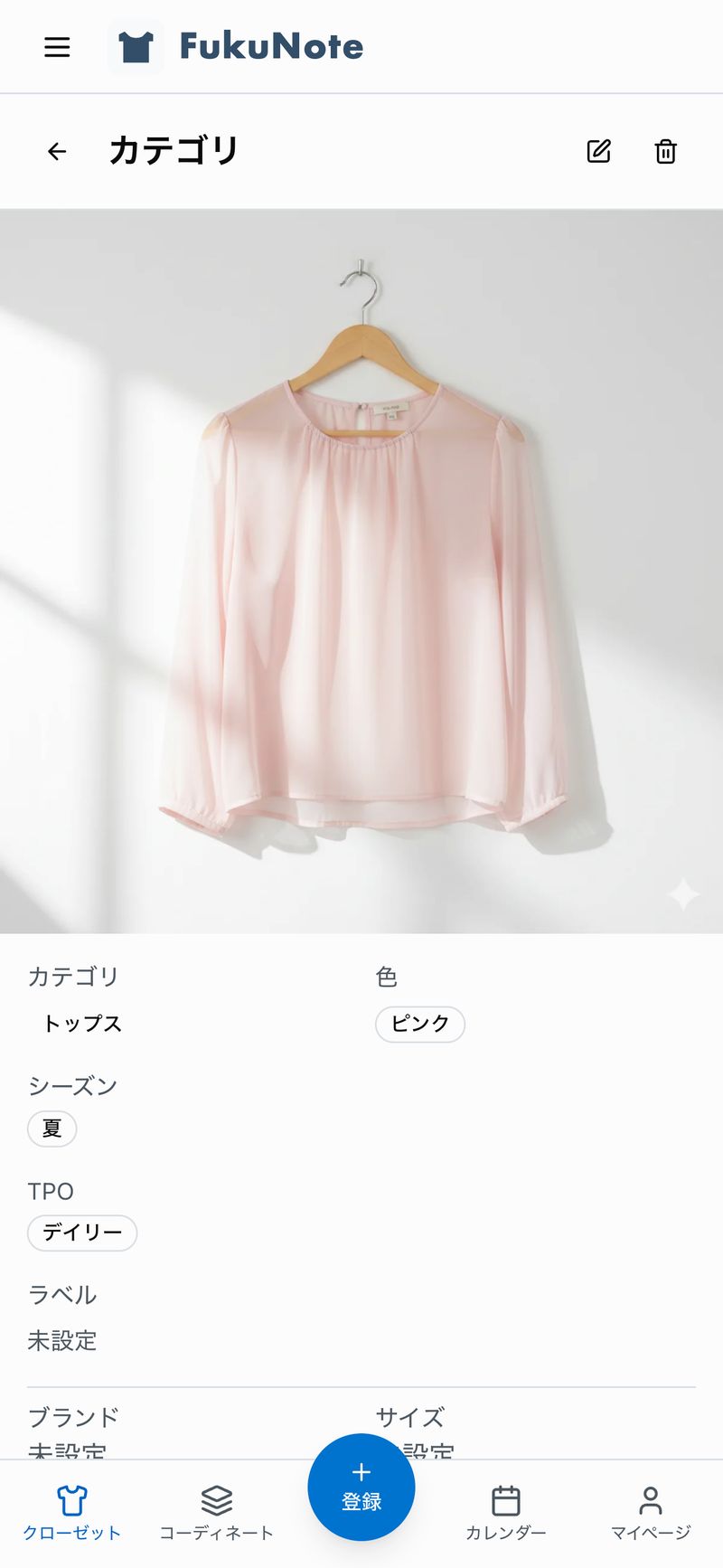
Task: Click the ブランド field entry
Action: pos(76,1418)
